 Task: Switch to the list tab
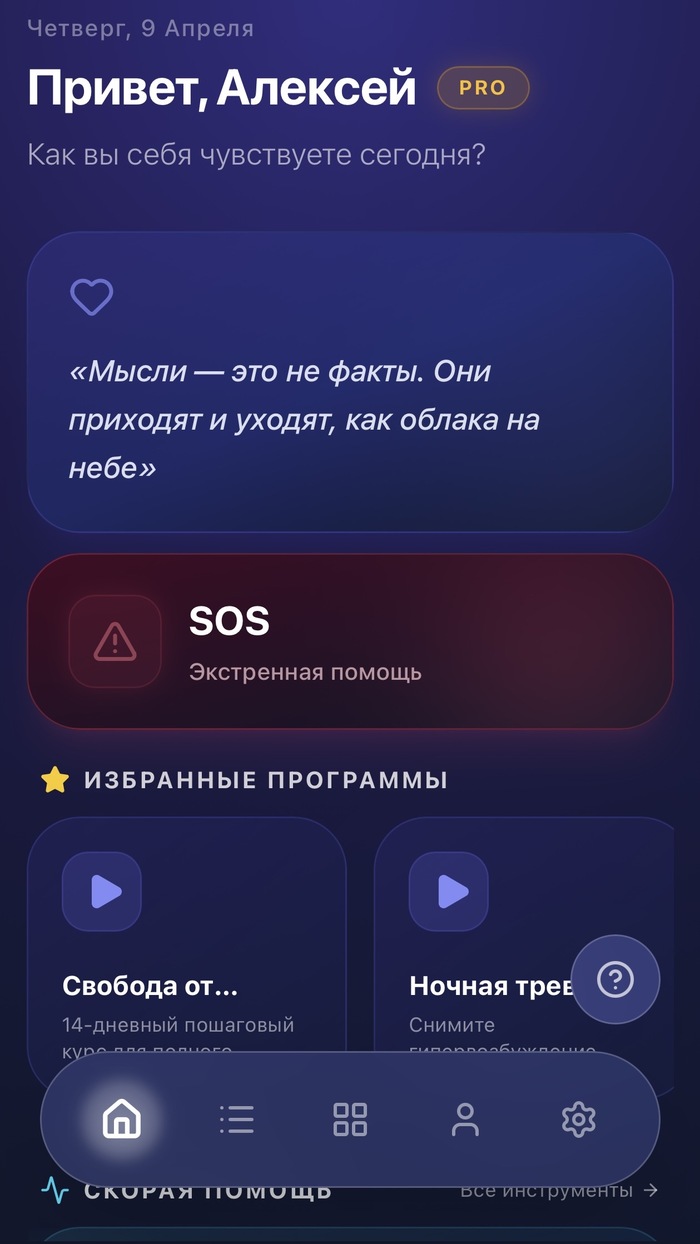[237, 1119]
